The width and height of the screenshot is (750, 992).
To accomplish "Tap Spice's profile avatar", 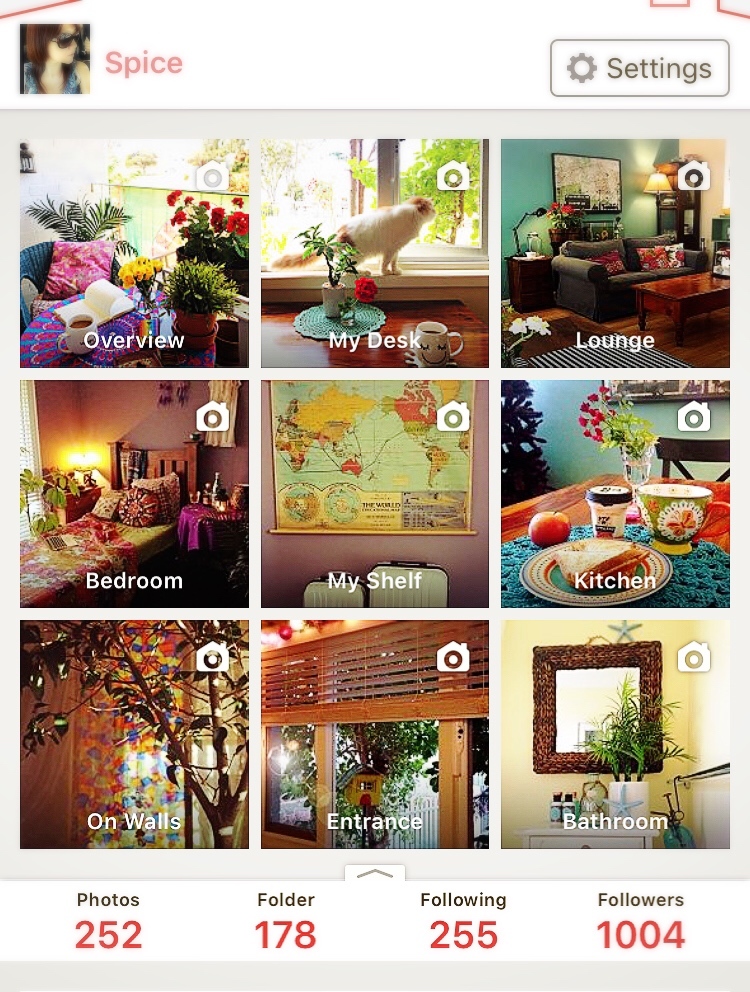I will click(x=55, y=59).
